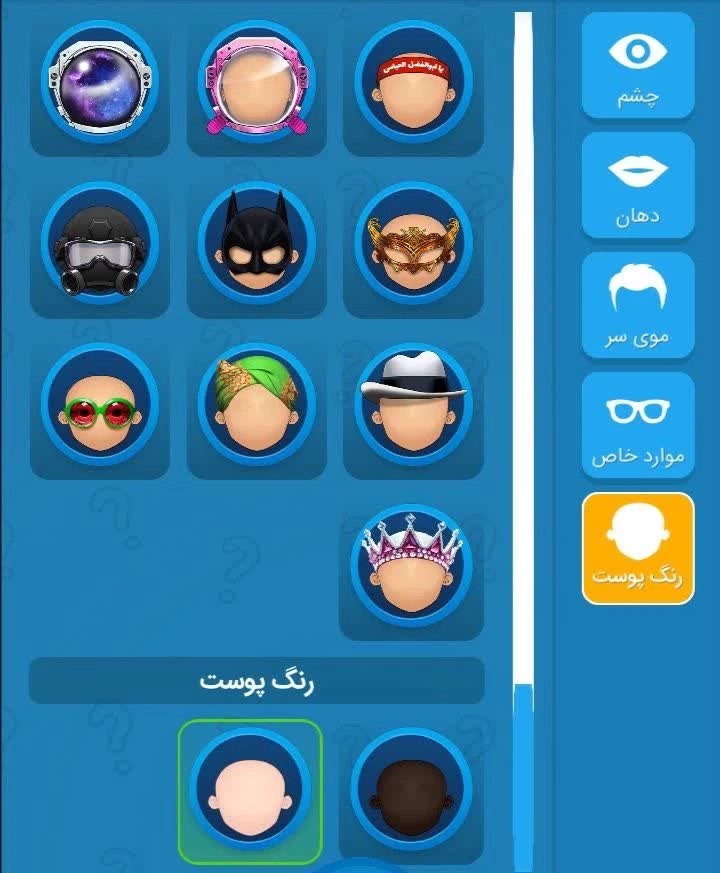Pick the green goggles with red lenses
Viewport: 720px width, 873px height.
click(100, 405)
